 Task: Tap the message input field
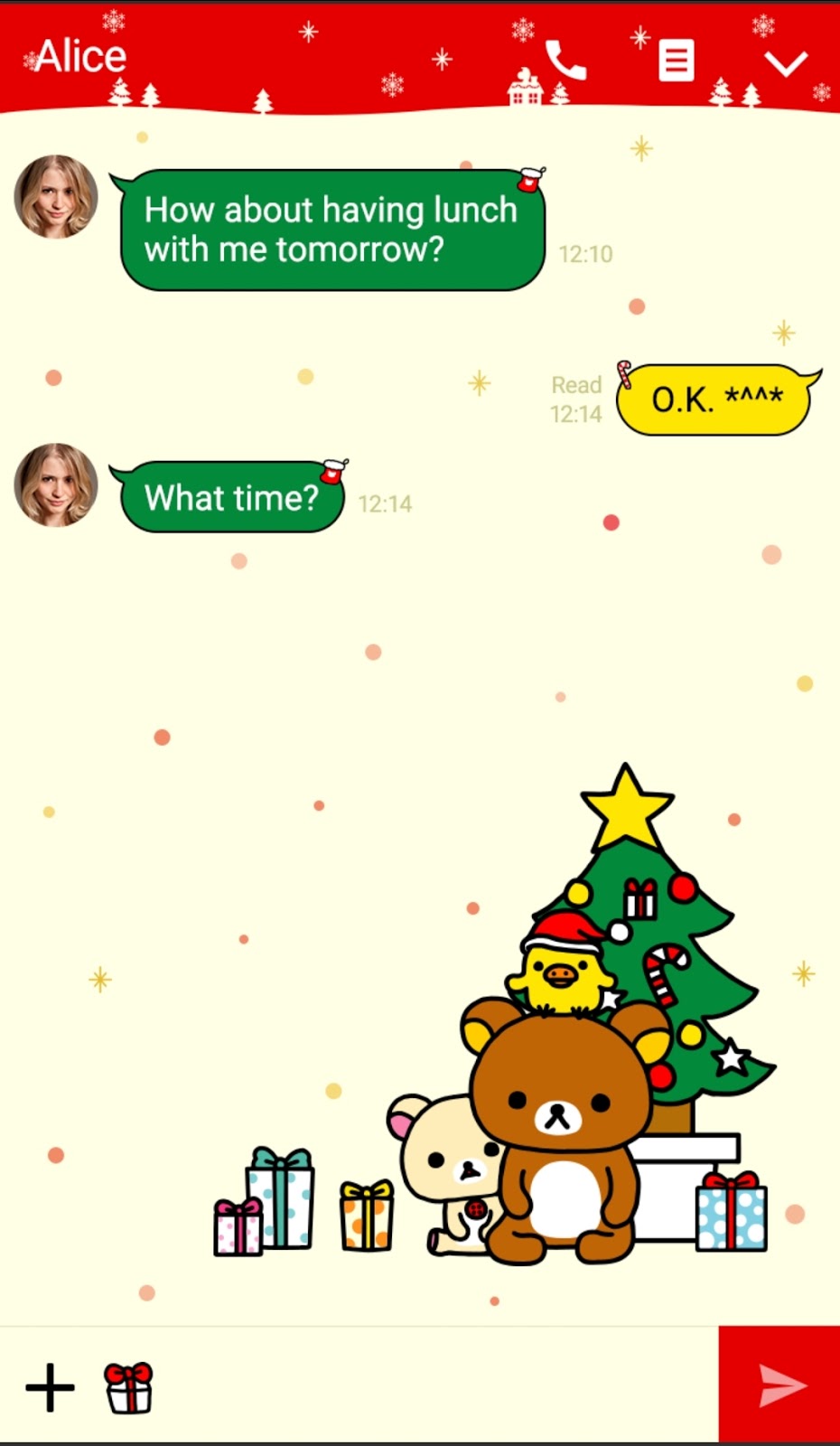(x=438, y=1385)
